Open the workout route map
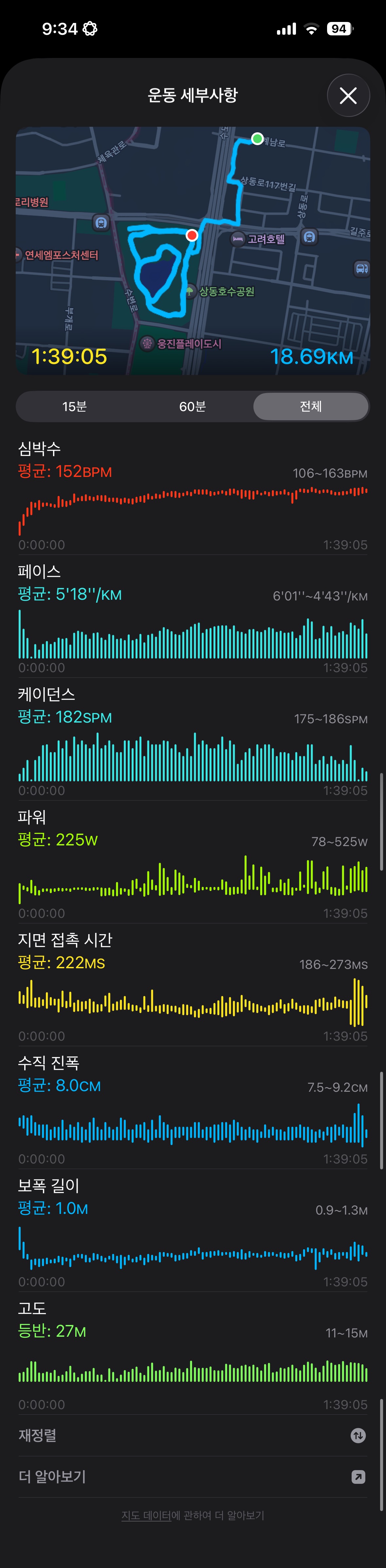 click(193, 250)
